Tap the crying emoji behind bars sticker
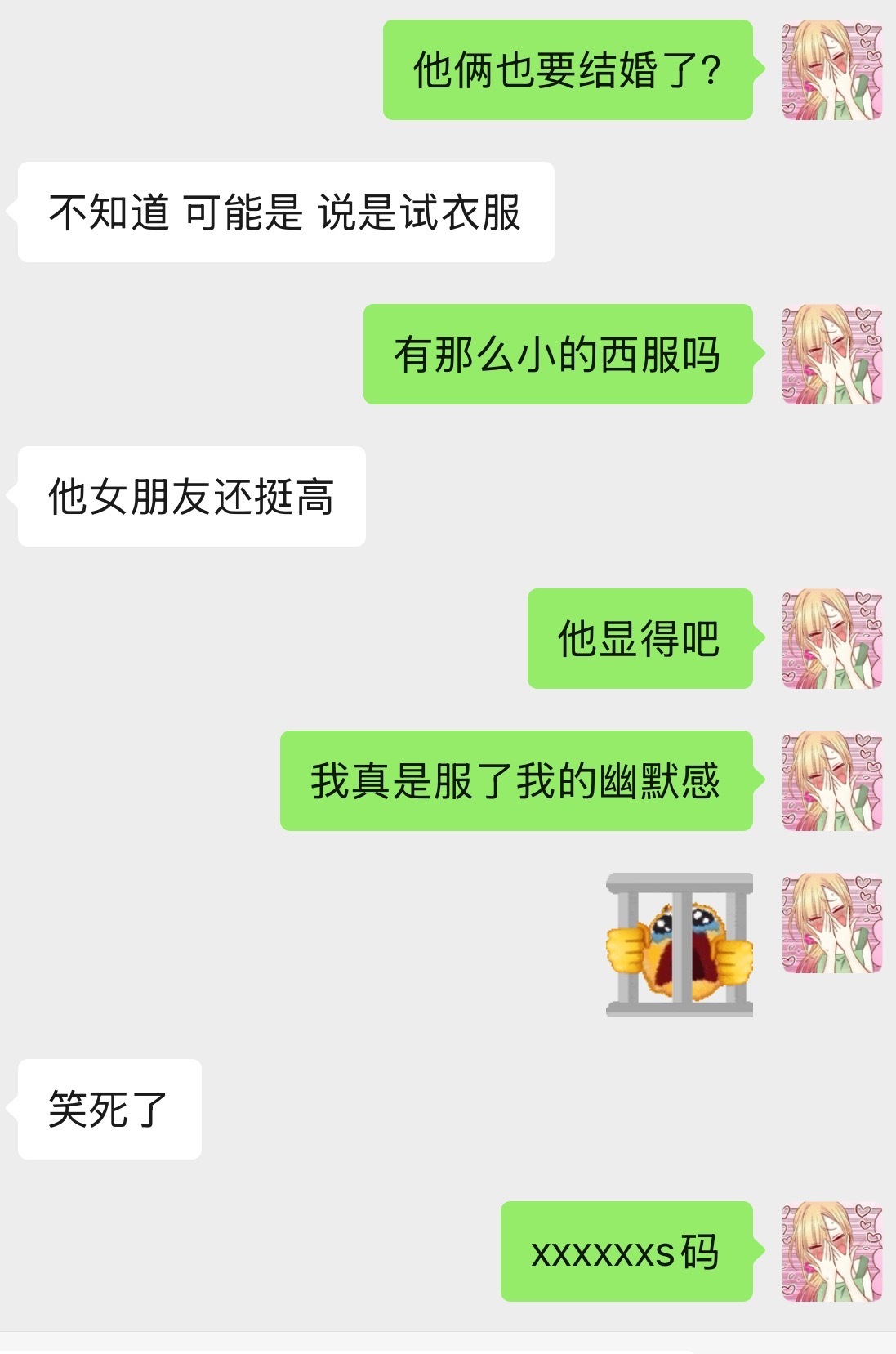Screen dimensions: 896x1354 pyautogui.click(x=679, y=945)
